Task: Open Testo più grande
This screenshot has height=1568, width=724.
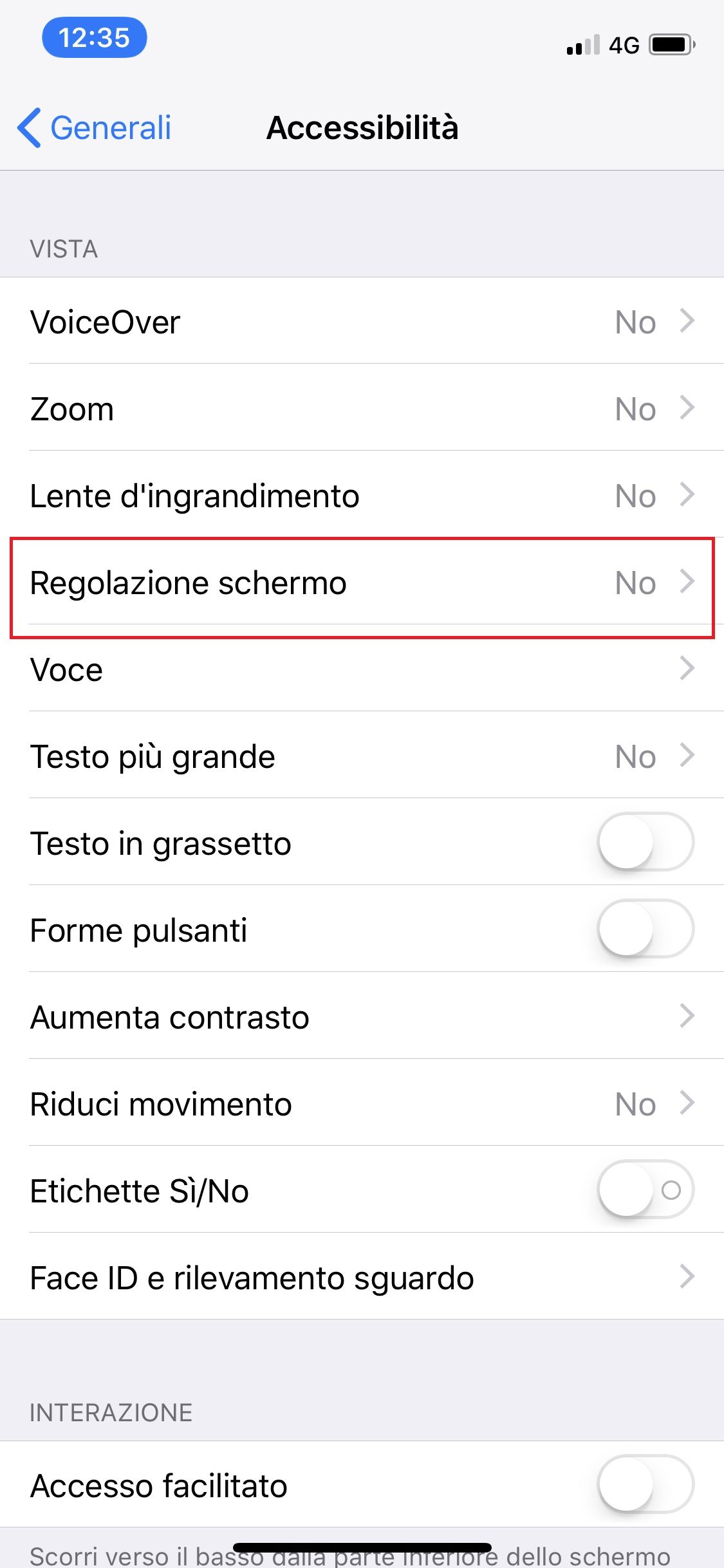Action: point(362,755)
